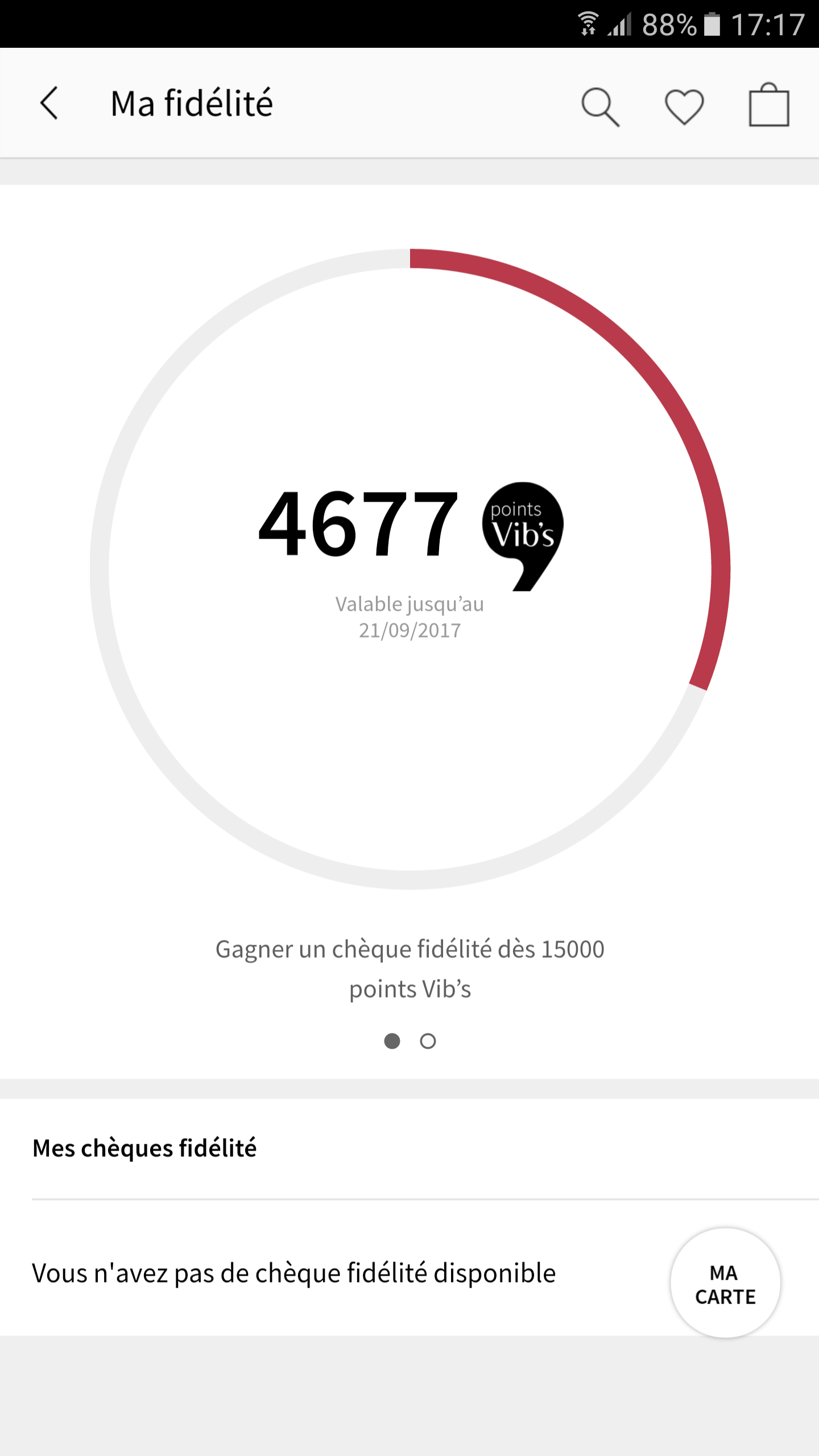Tap the MA CARTE button
Viewport: 819px width, 1456px height.
pos(725,1284)
